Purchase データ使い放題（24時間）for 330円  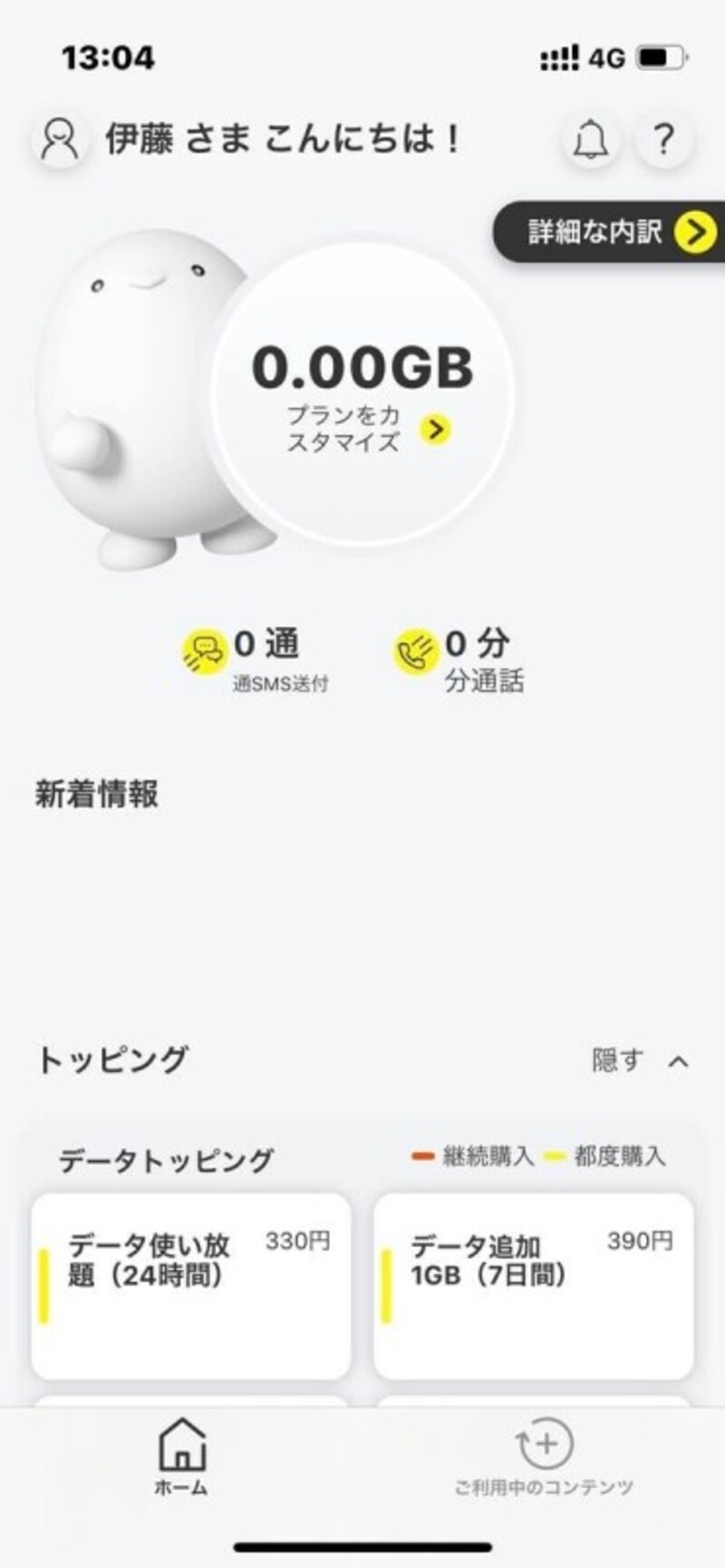point(190,1281)
